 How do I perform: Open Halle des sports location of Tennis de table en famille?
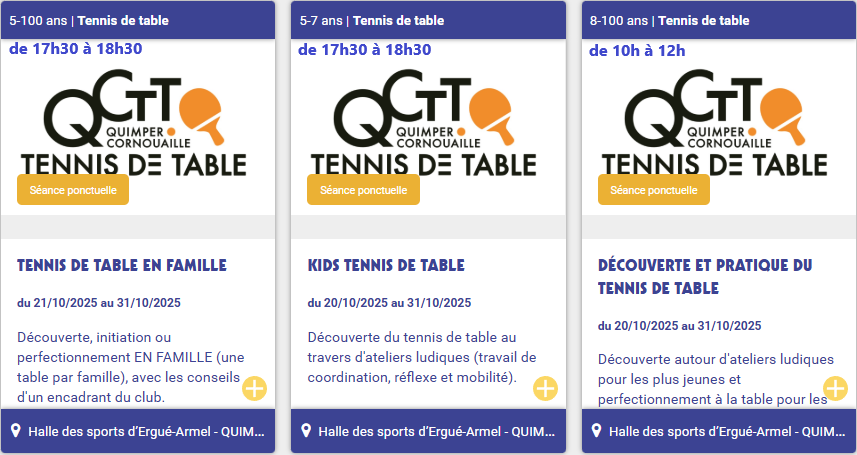pyautogui.click(x=138, y=431)
